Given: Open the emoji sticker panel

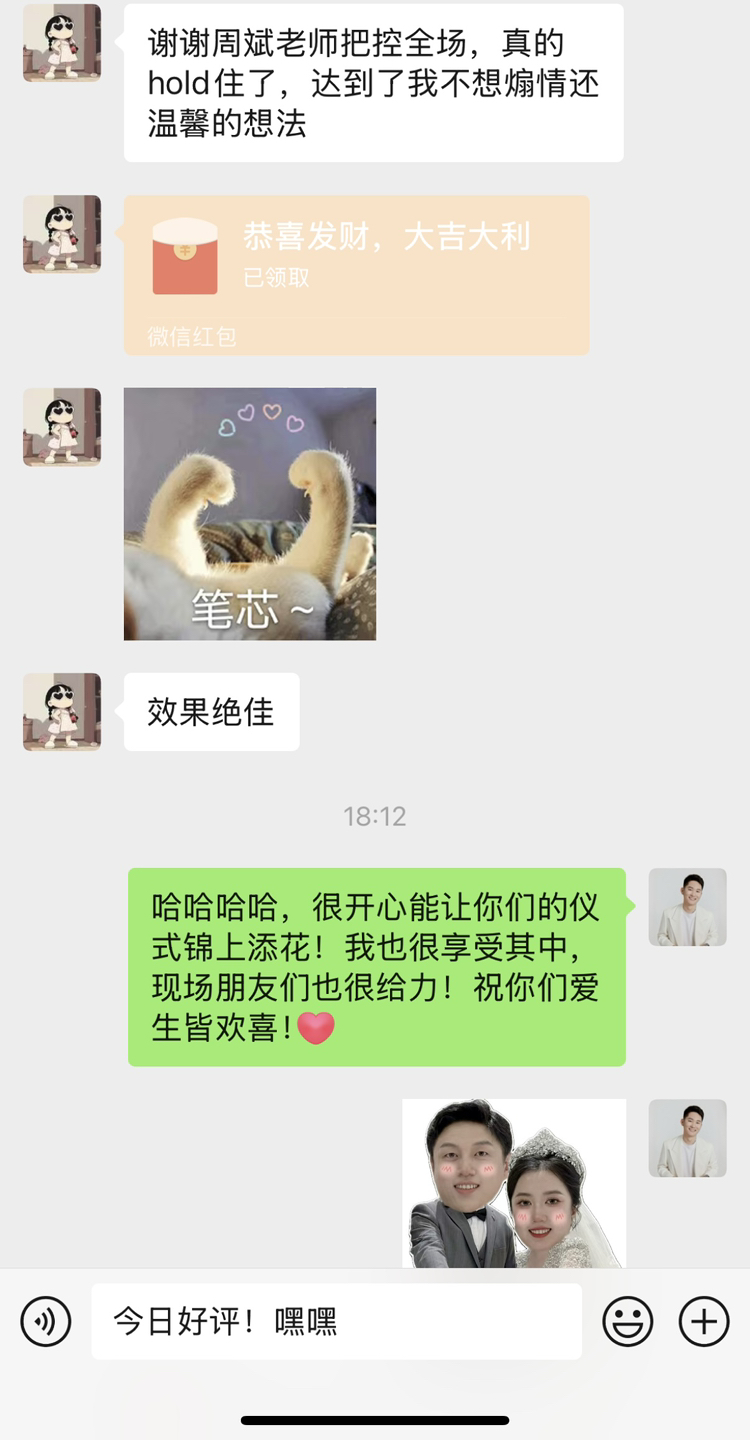Looking at the screenshot, I should tap(628, 1321).
